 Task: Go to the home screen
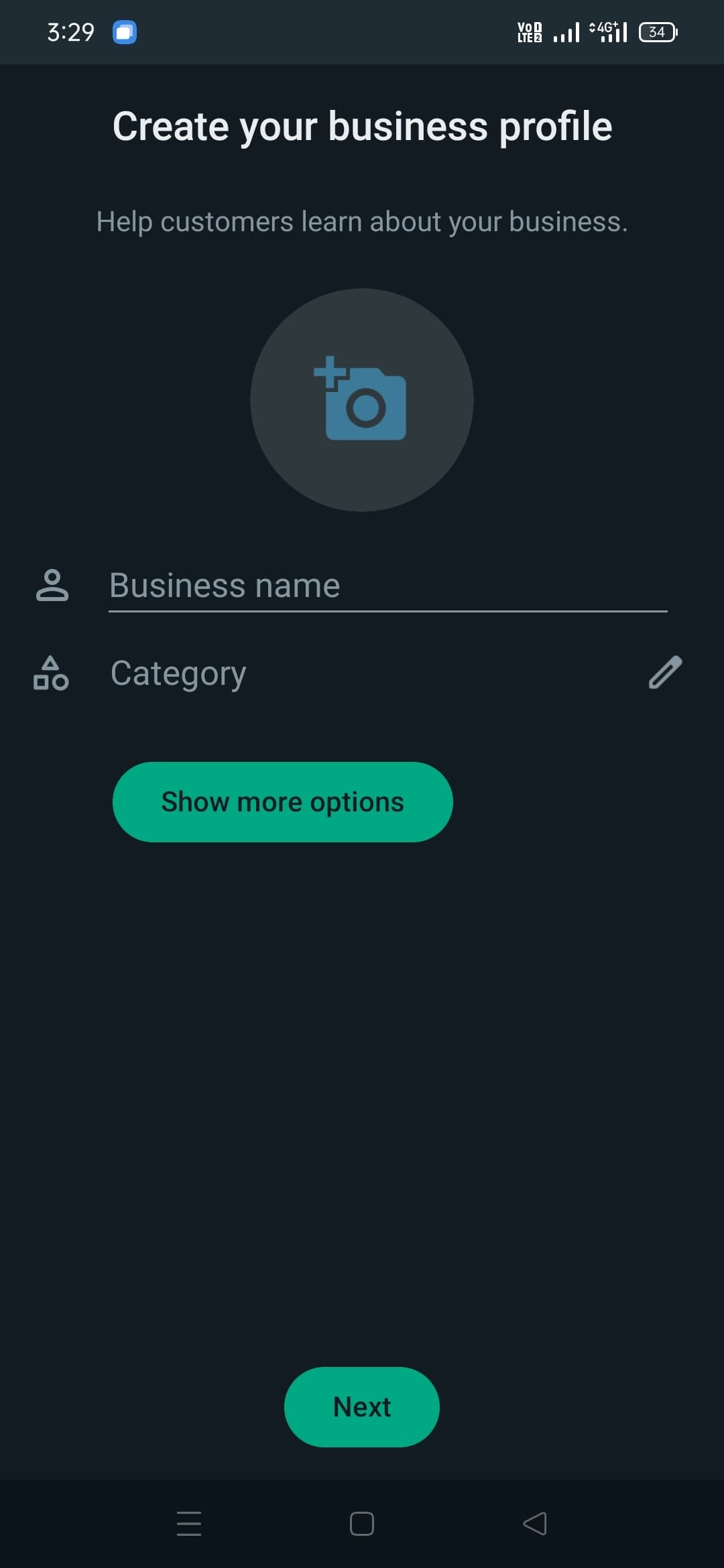[x=362, y=1524]
